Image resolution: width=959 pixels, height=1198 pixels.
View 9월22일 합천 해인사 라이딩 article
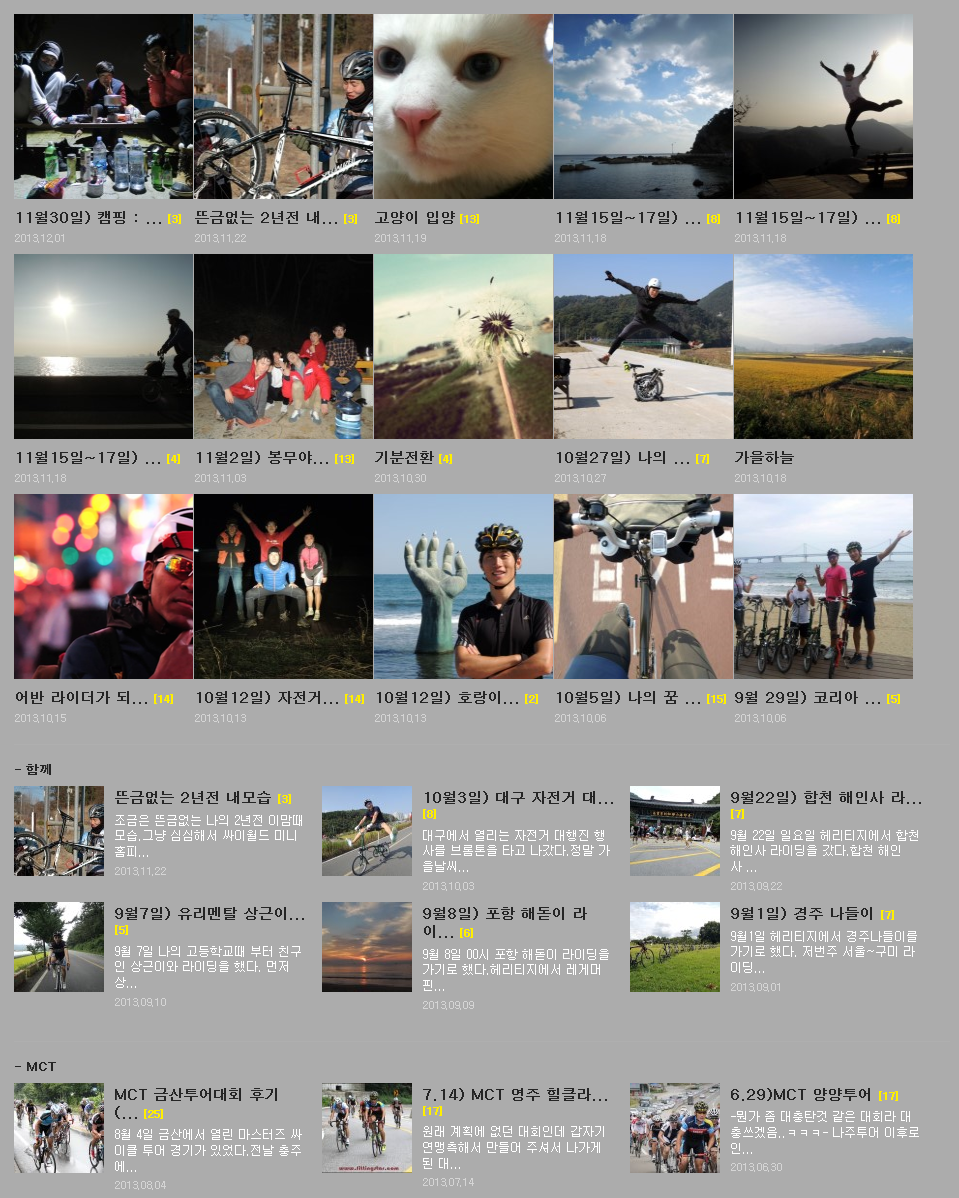pos(826,798)
